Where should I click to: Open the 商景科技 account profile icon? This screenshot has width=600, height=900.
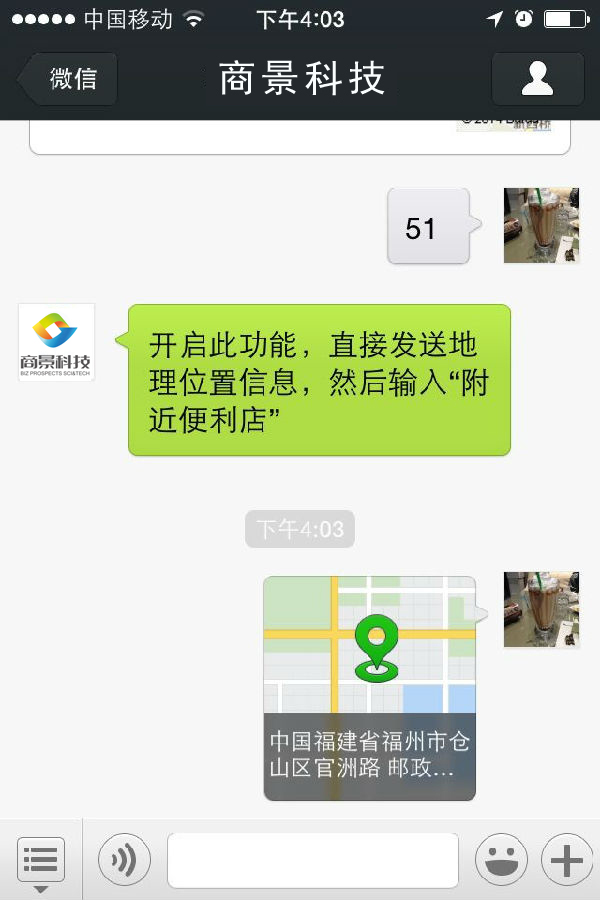537,79
